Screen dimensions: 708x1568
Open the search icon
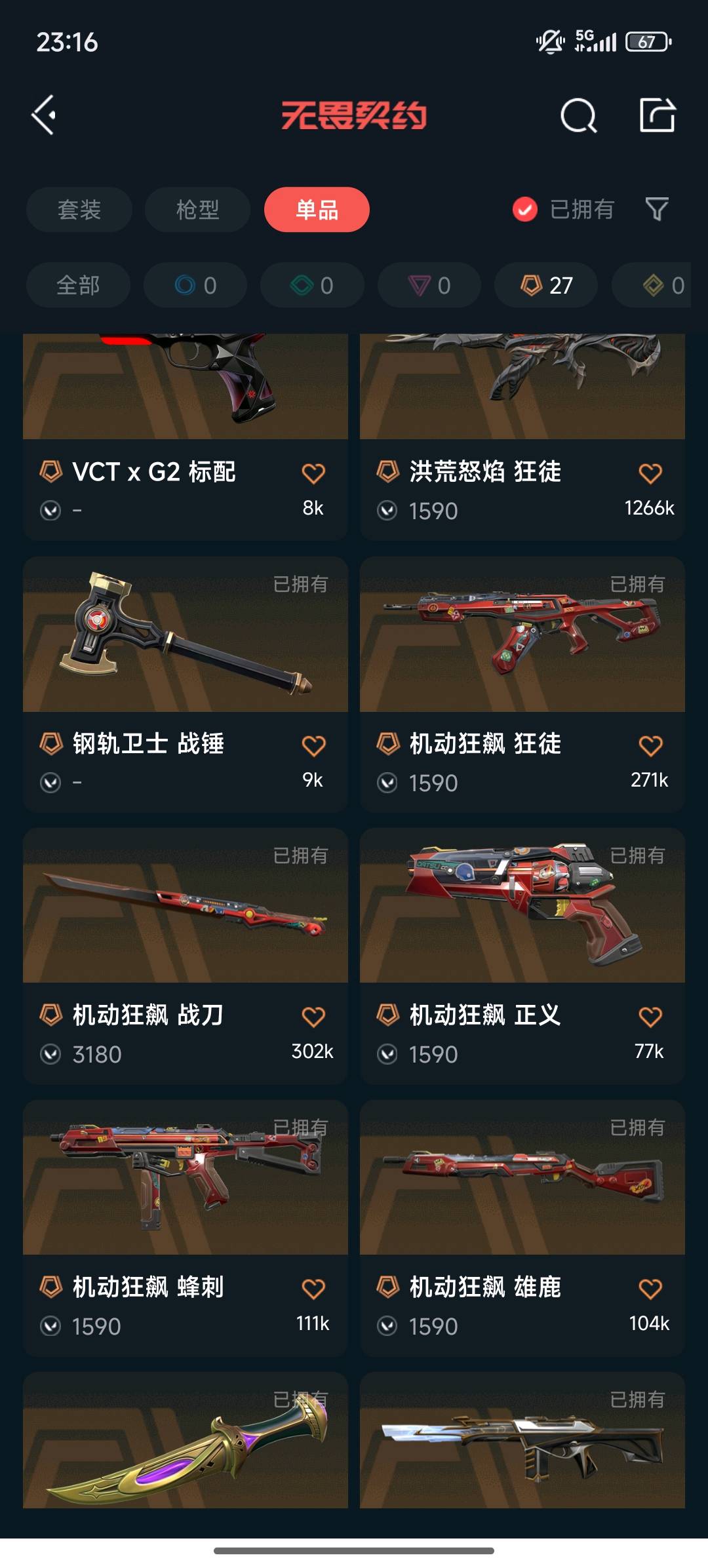[579, 116]
